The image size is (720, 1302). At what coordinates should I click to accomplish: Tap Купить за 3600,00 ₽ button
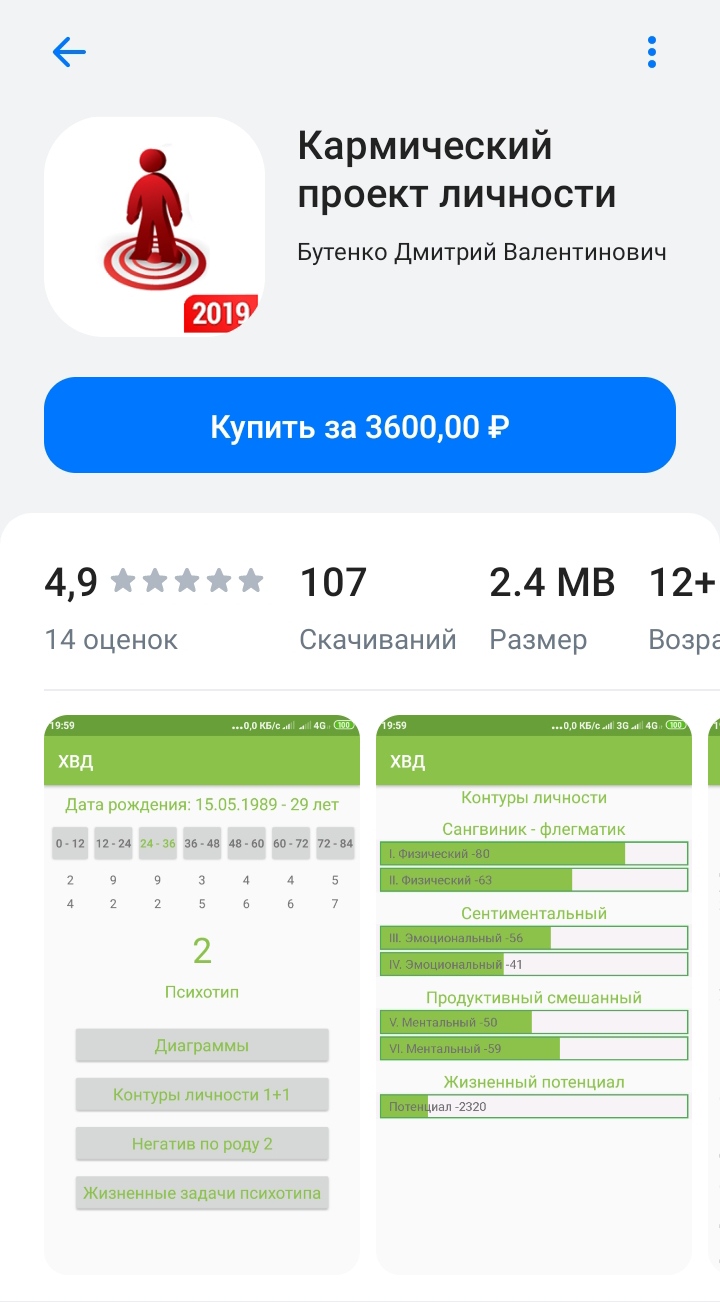[x=360, y=425]
